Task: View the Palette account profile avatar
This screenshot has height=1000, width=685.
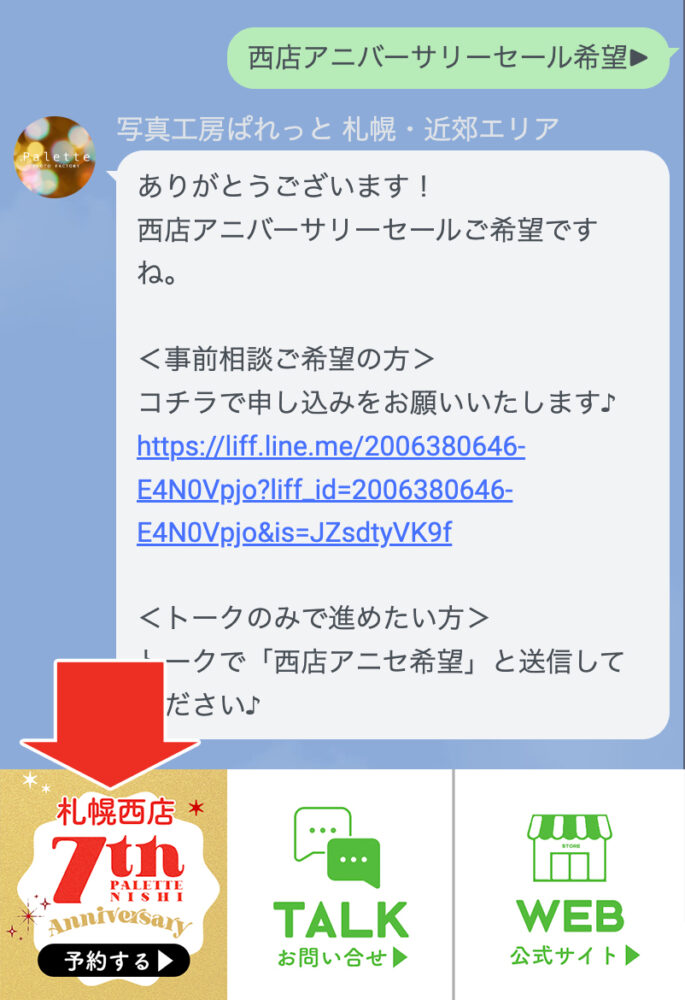Action: (x=54, y=157)
